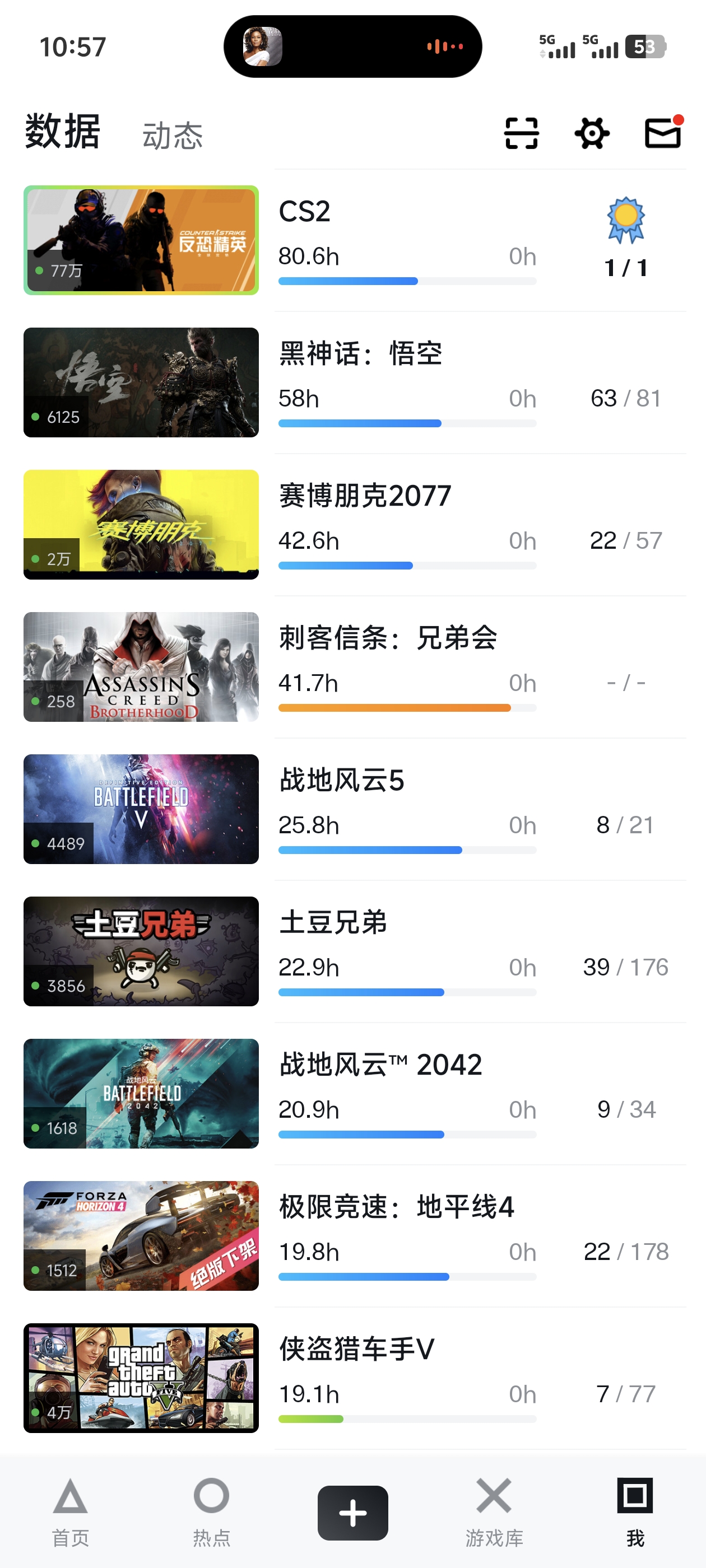Viewport: 706px width, 1568px height.
Task: Open the messages inbox icon
Action: (663, 133)
